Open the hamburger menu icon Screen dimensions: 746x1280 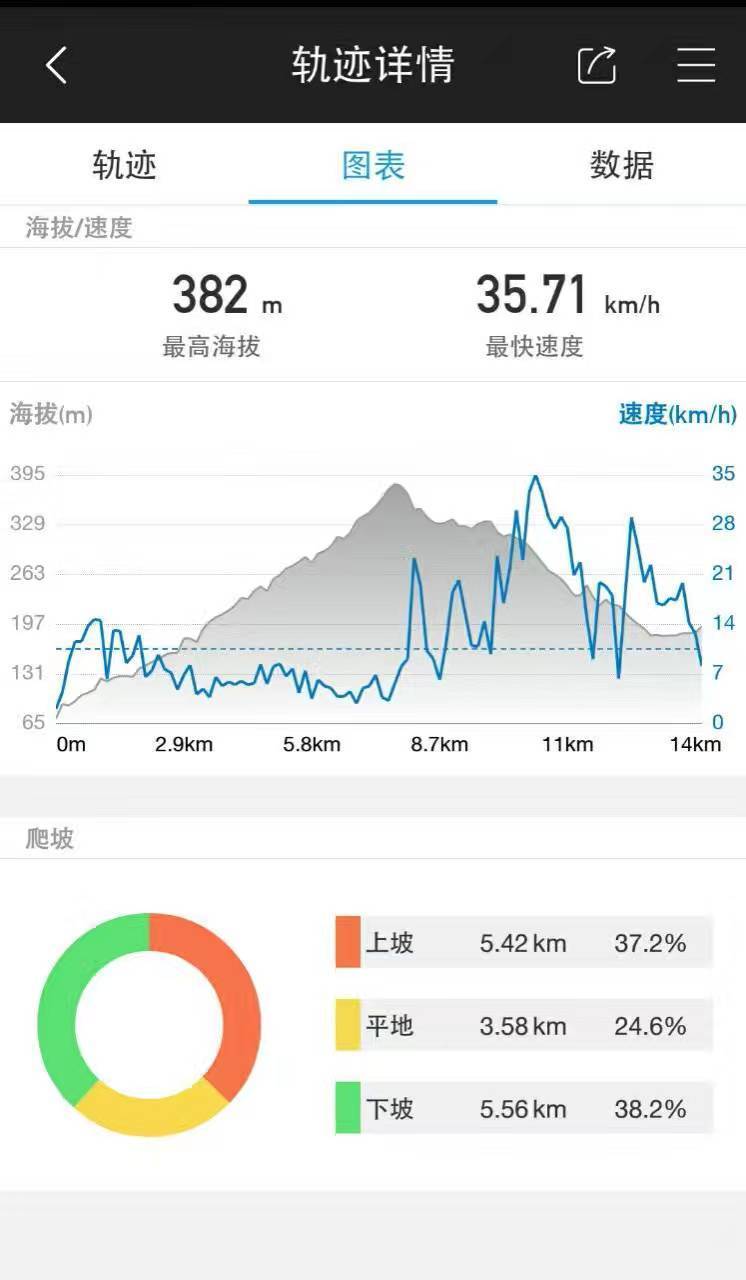pos(696,66)
